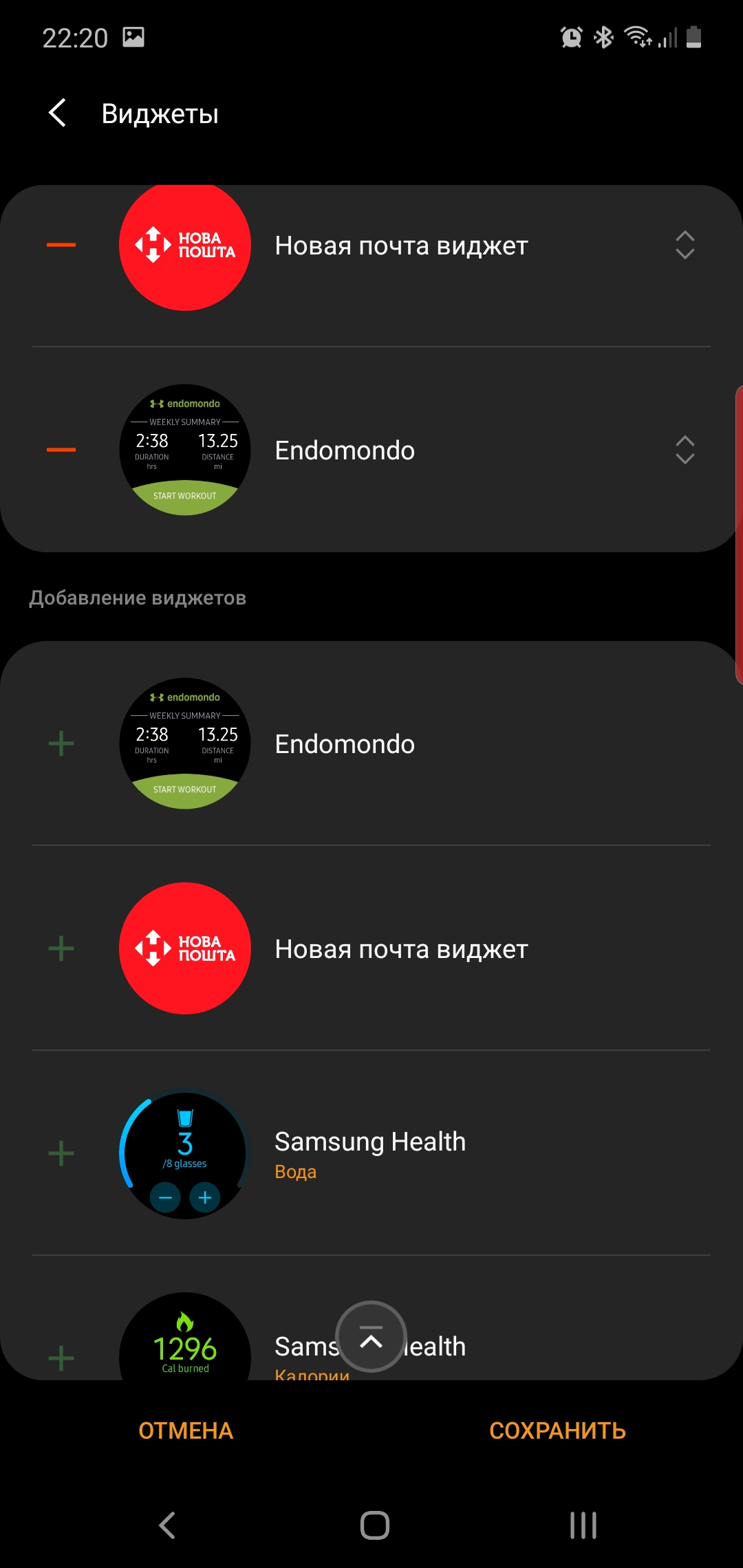Remove the active Endomondo widget
743x1568 pixels.
tap(61, 450)
